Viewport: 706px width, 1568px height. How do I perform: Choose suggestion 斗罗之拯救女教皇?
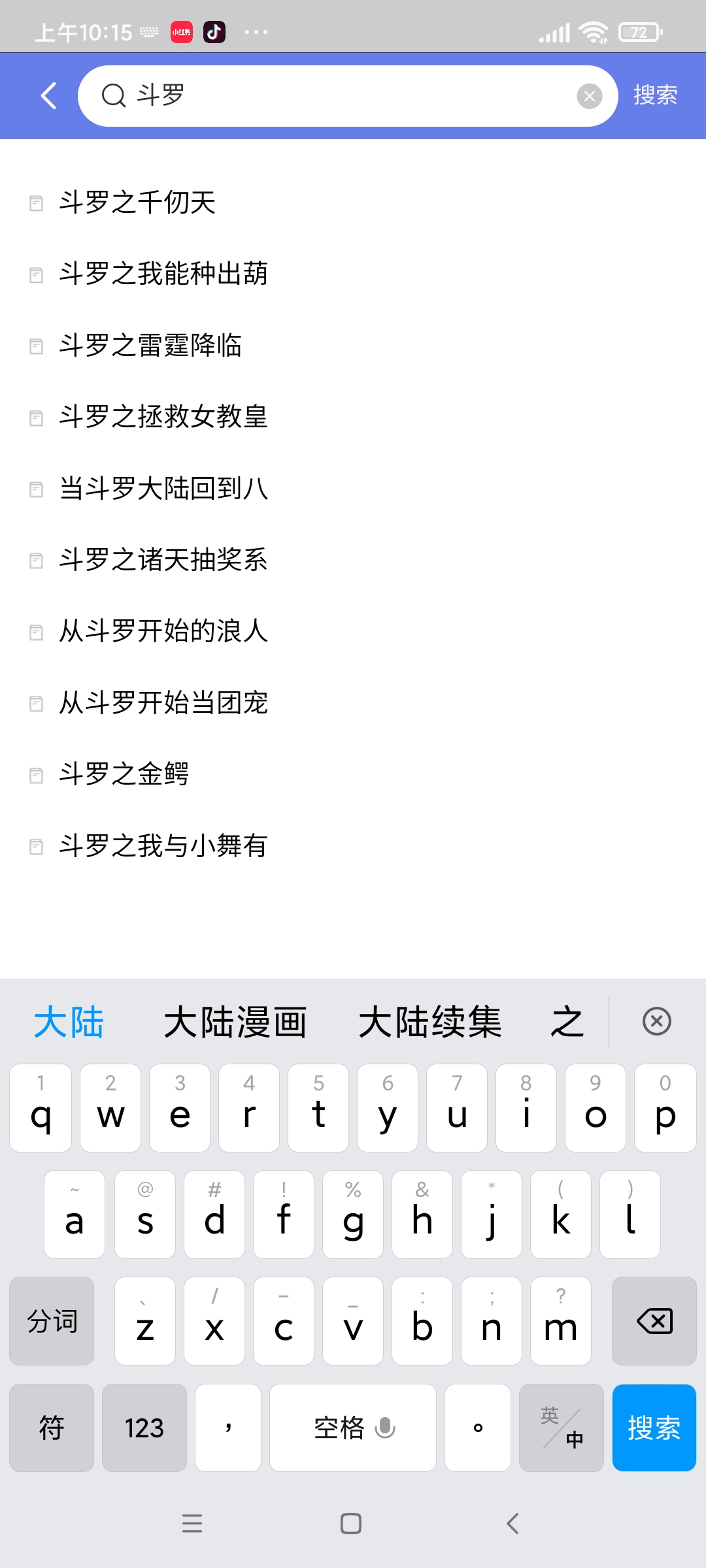coord(163,417)
